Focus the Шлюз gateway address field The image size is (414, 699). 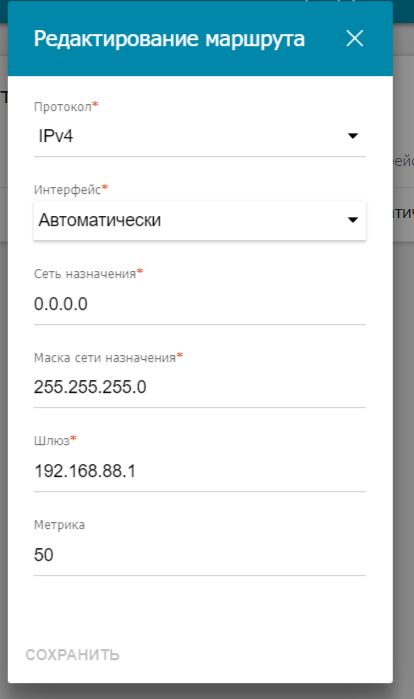pyautogui.click(x=200, y=472)
